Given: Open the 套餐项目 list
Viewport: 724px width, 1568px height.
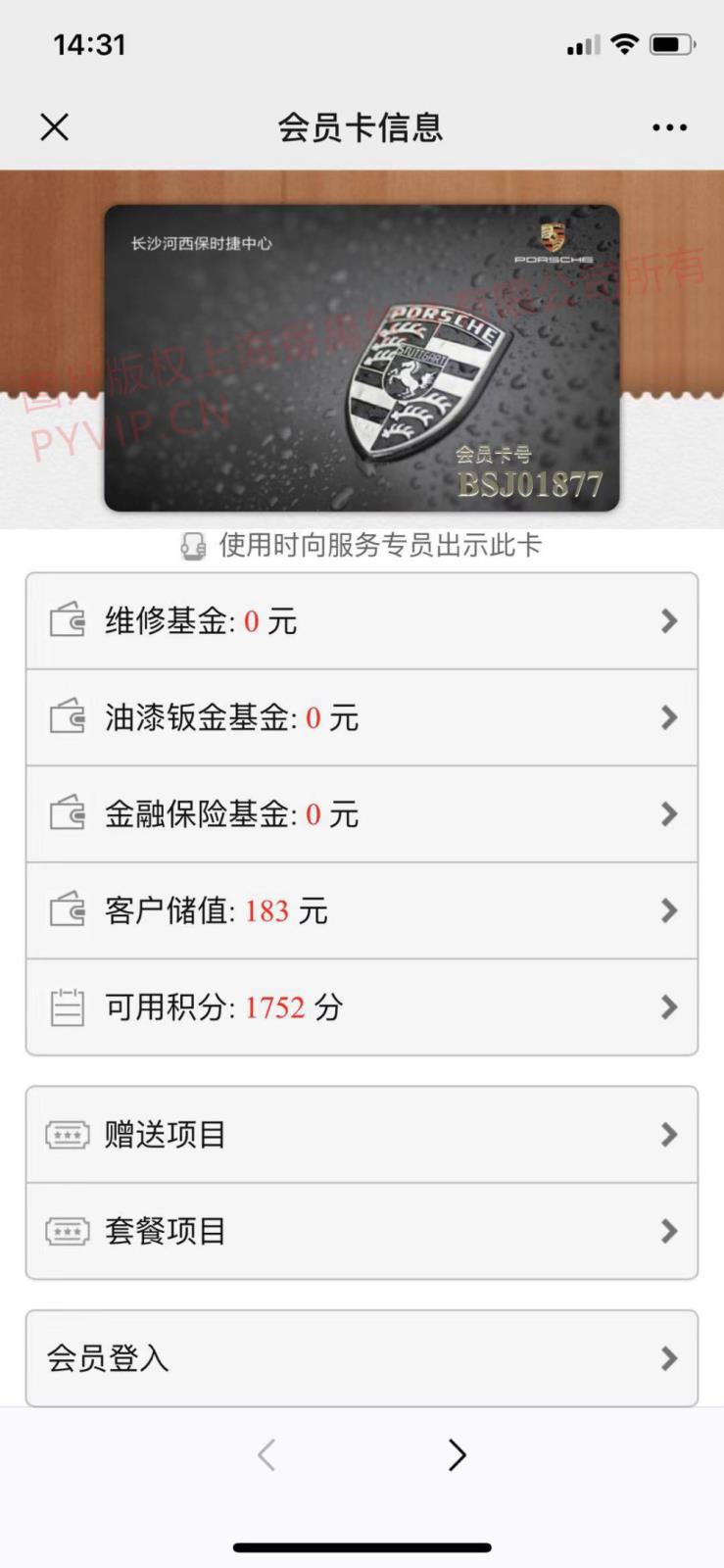Looking at the screenshot, I should click(362, 1231).
